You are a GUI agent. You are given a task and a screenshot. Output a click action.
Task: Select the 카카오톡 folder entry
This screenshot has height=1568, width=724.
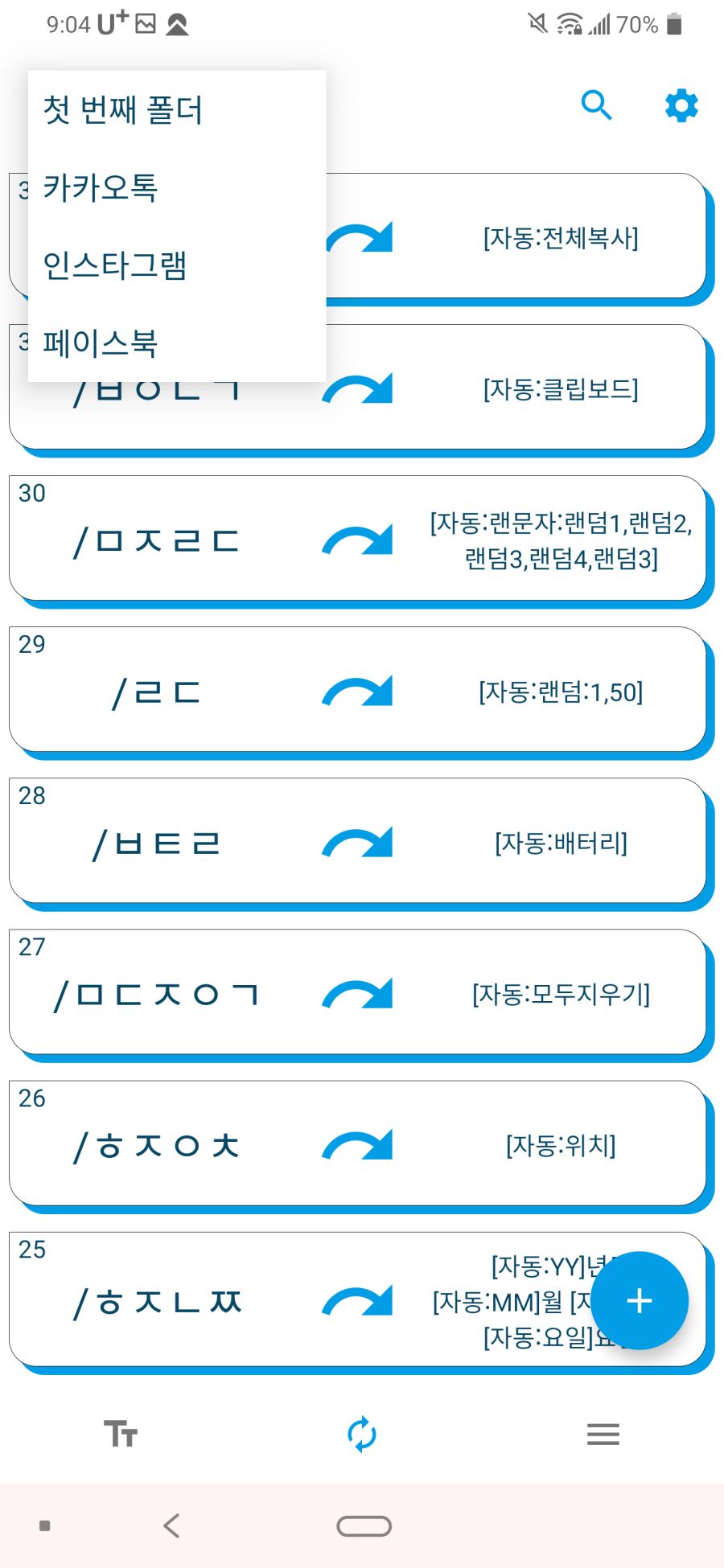[x=100, y=187]
